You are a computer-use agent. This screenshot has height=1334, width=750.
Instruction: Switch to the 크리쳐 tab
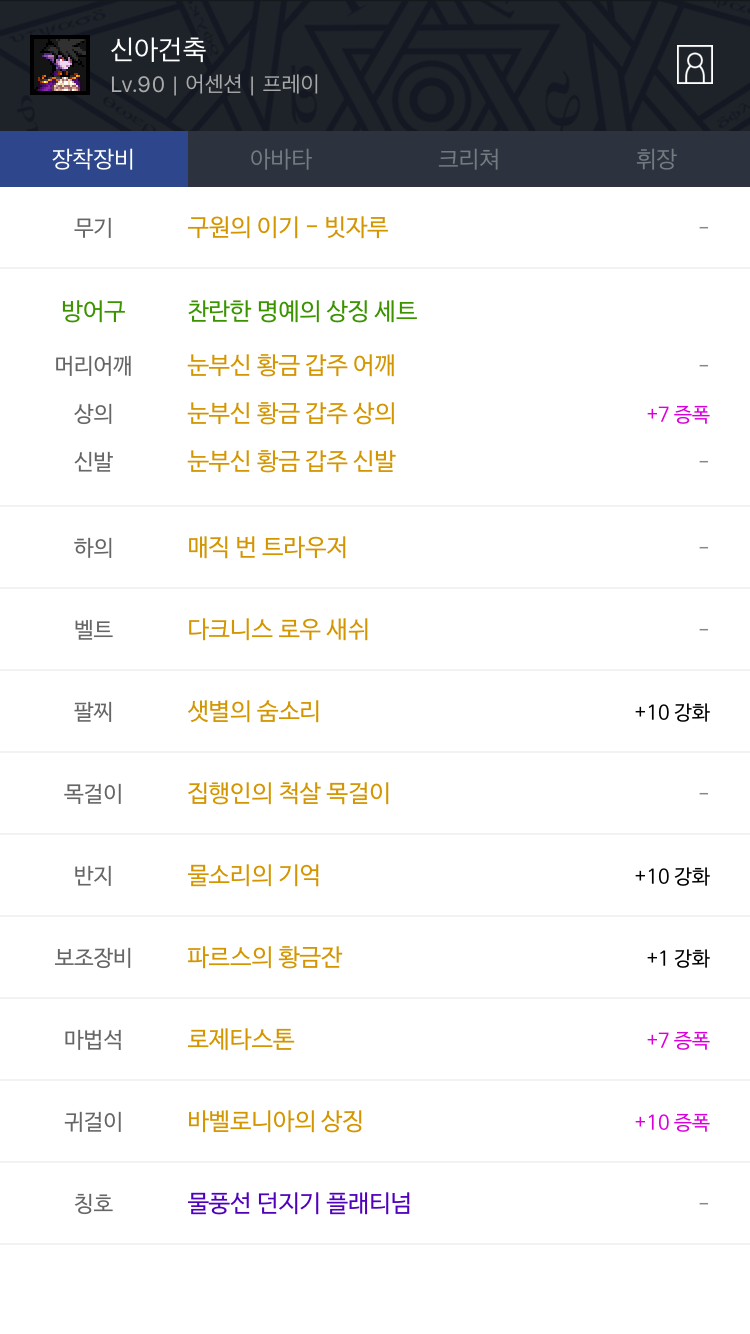tap(469, 159)
